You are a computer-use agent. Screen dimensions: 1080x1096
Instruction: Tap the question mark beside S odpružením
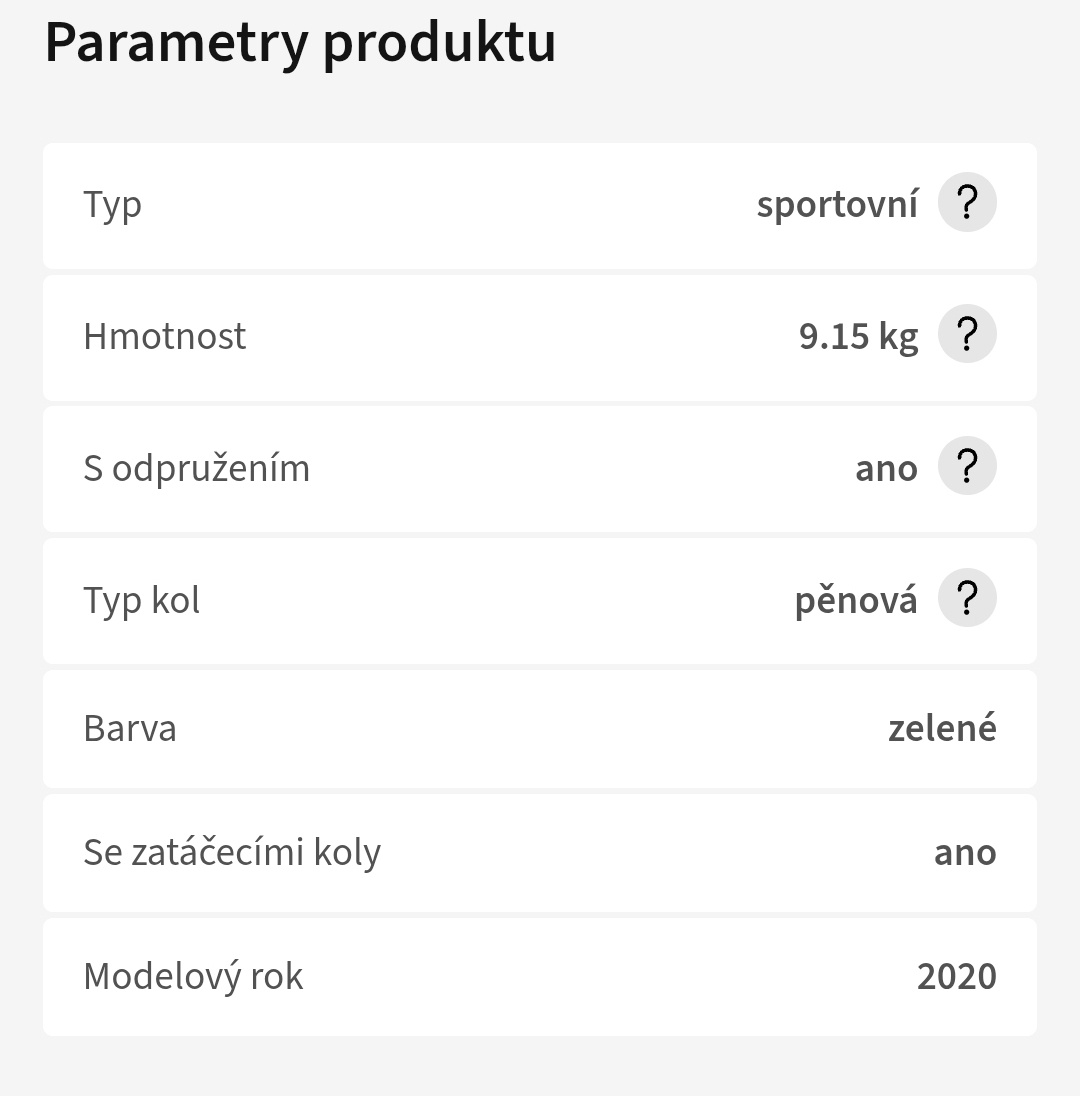tap(967, 467)
